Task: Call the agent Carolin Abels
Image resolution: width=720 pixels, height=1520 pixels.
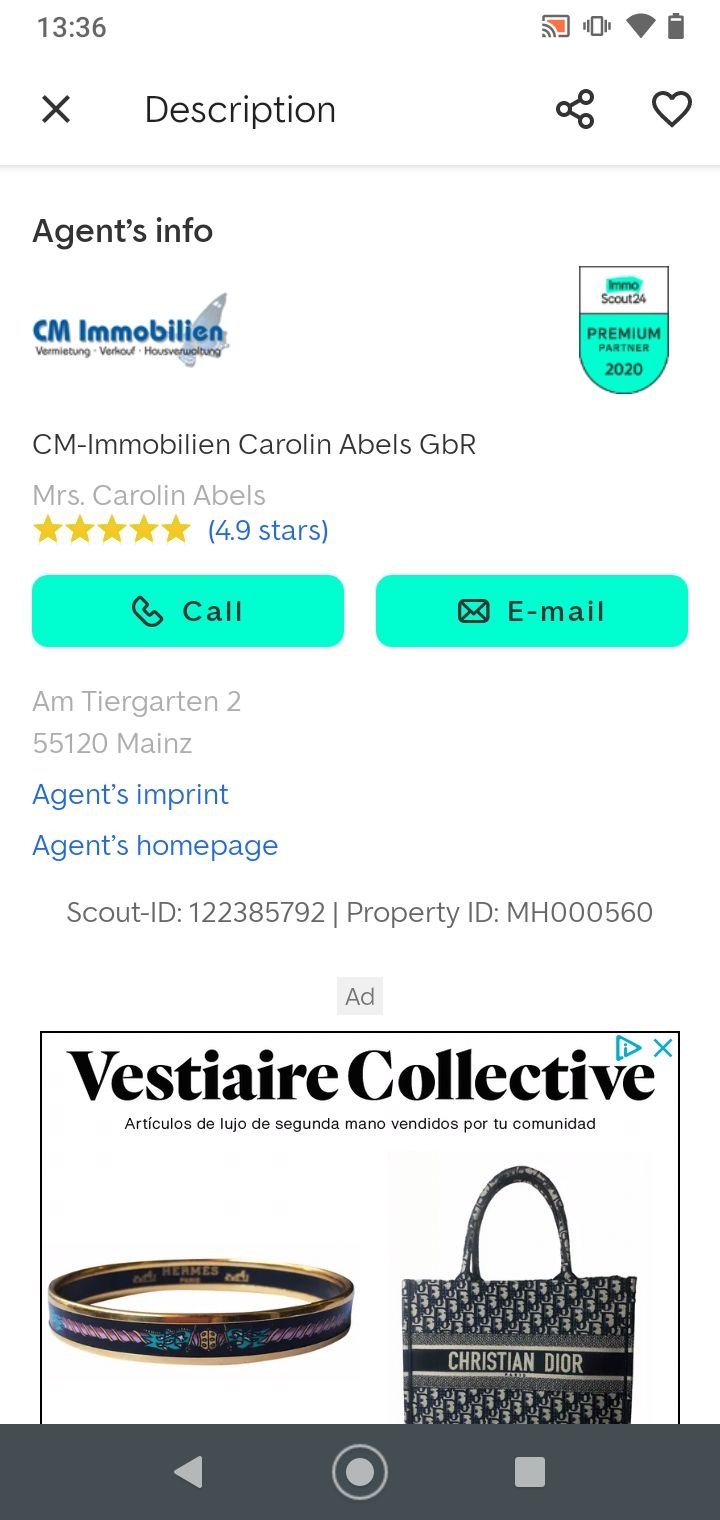Action: coord(188,611)
